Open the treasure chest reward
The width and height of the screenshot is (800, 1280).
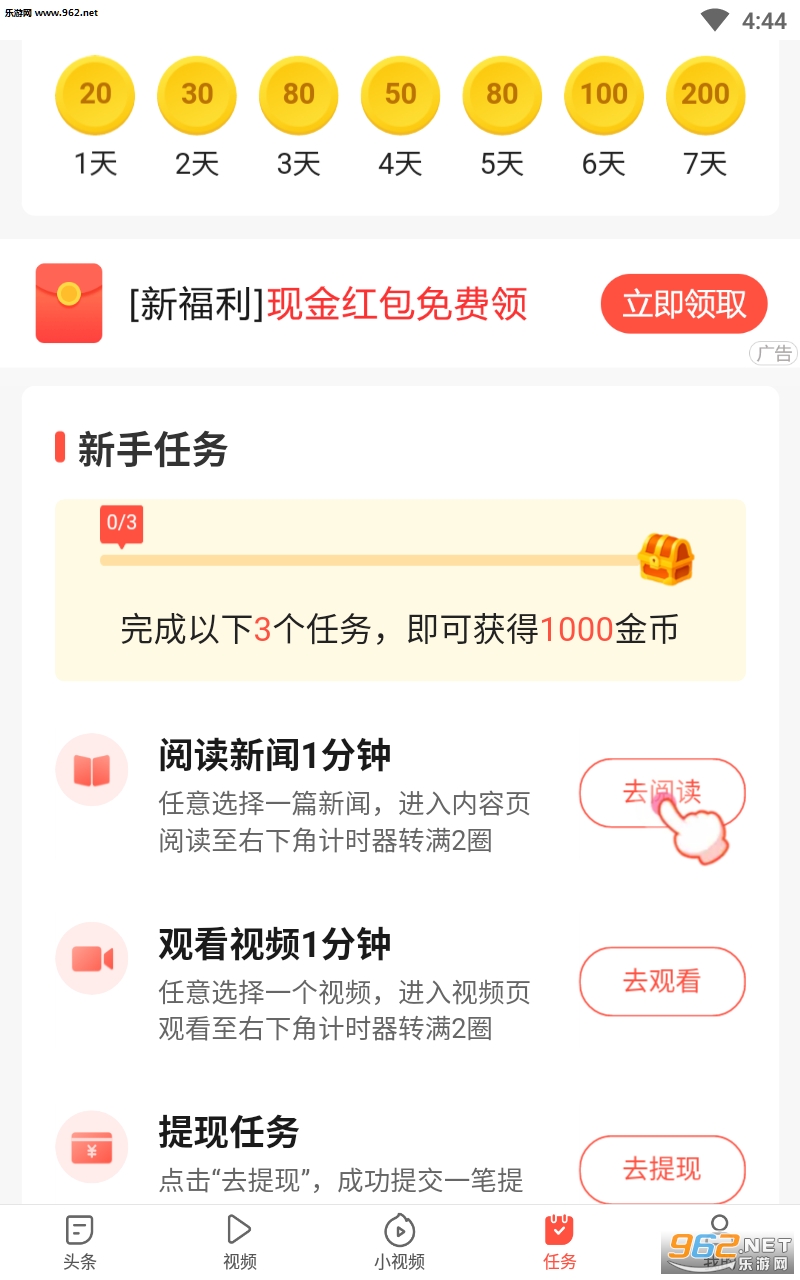point(667,559)
